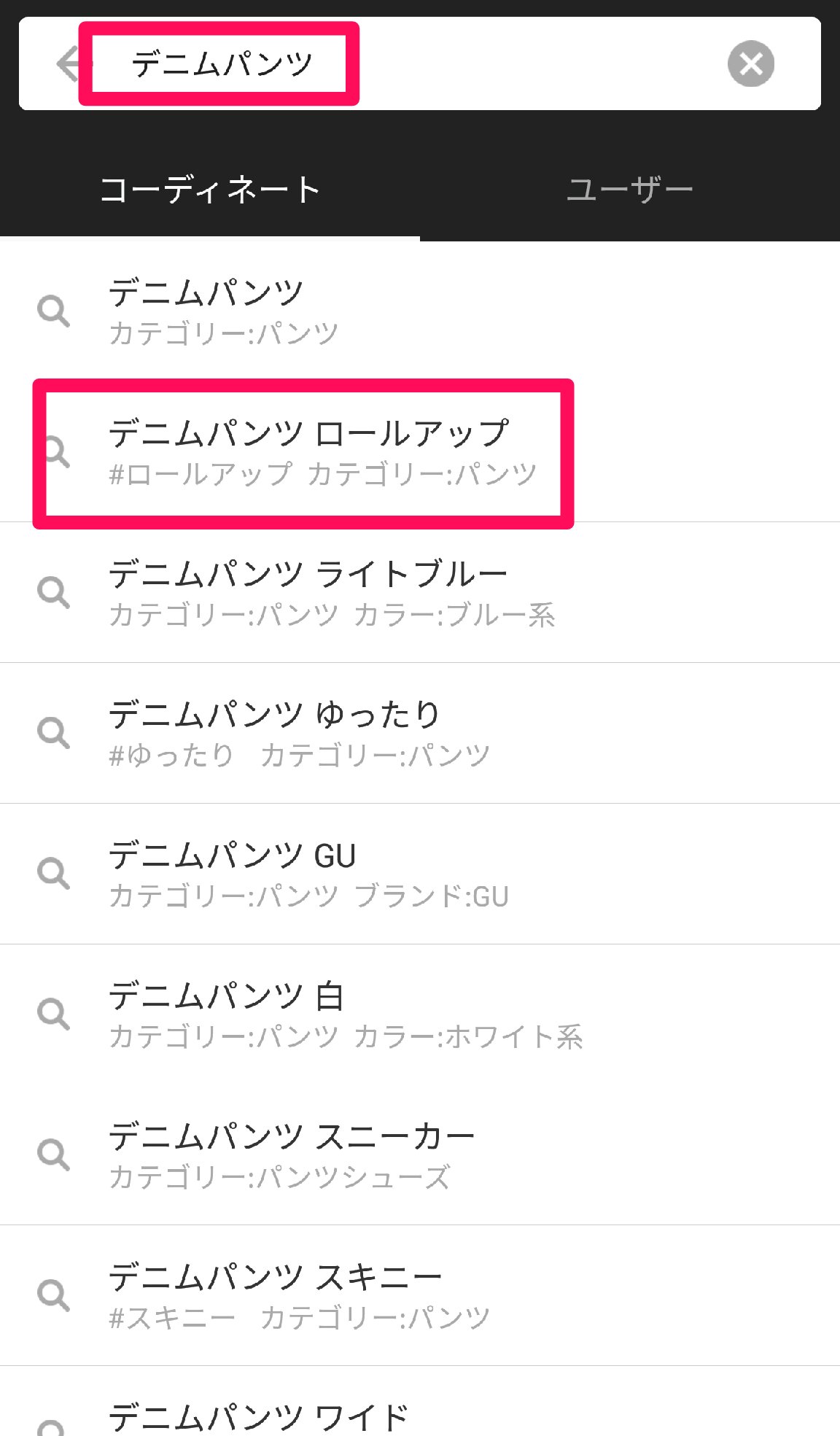Open デニムパンツ ライトブルー suggestion
The width and height of the screenshot is (840, 1436).
[420, 592]
